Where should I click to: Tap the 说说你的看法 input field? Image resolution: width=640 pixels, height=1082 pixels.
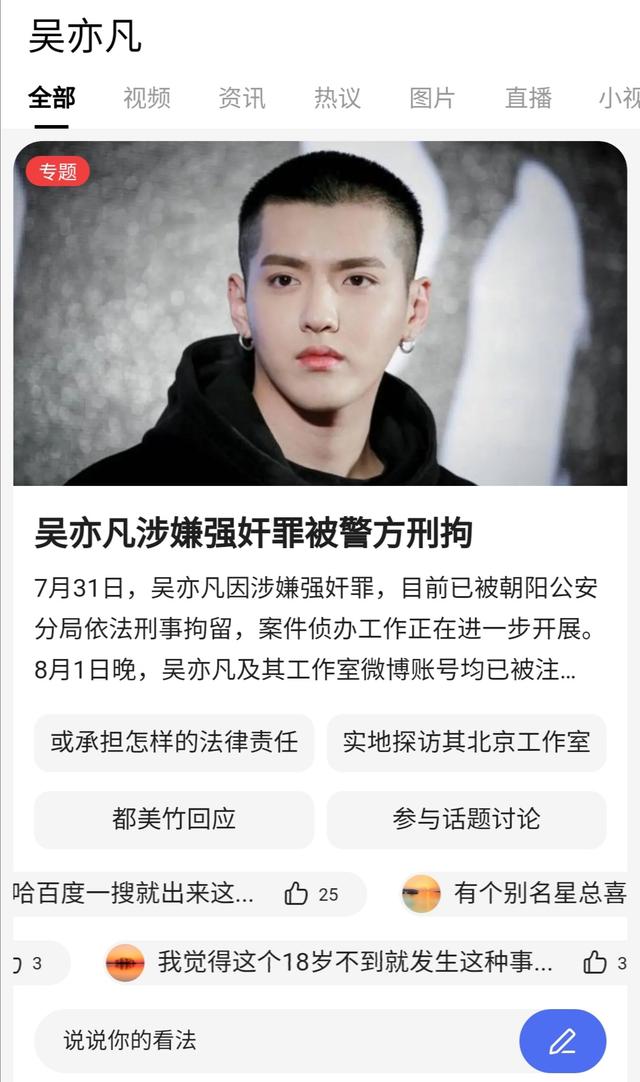pyautogui.click(x=270, y=1041)
